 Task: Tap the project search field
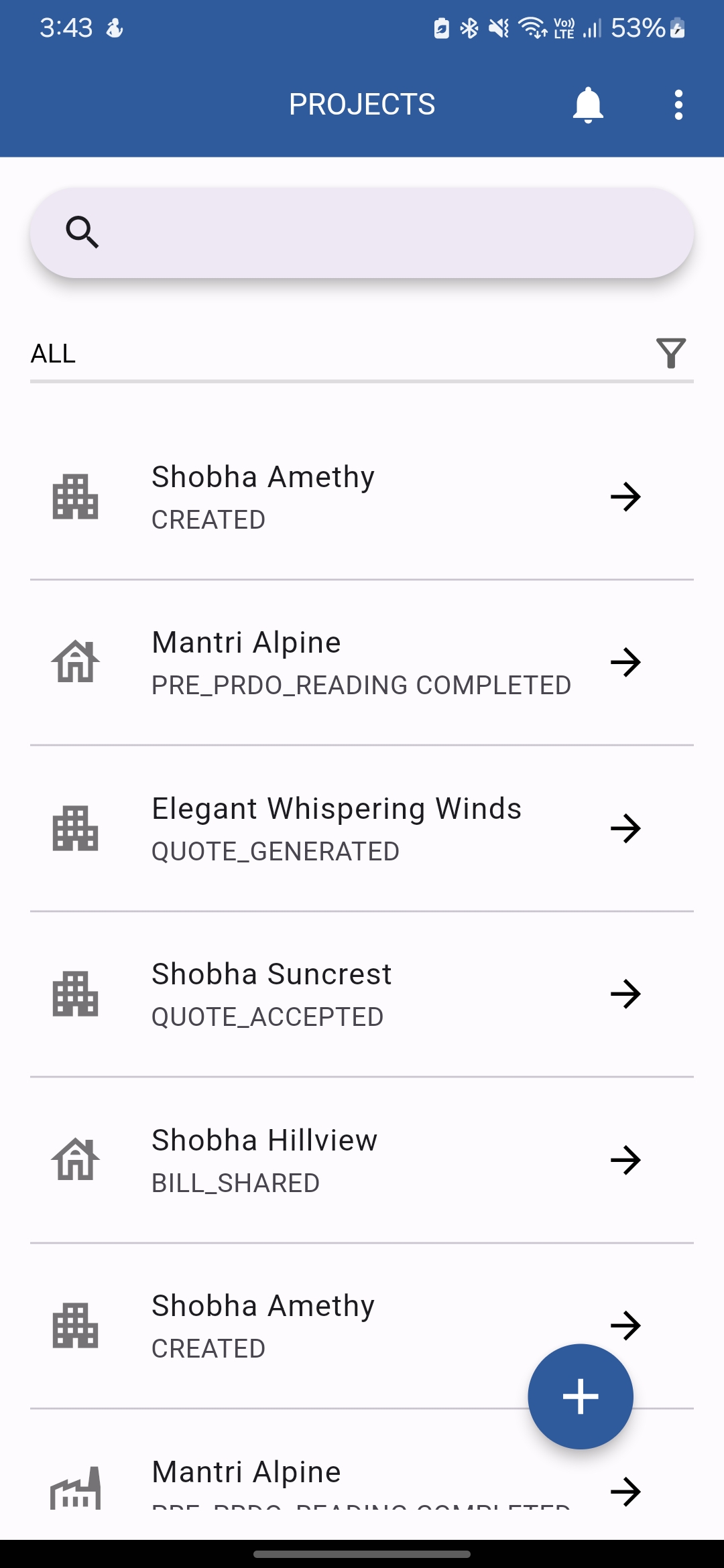(x=362, y=233)
